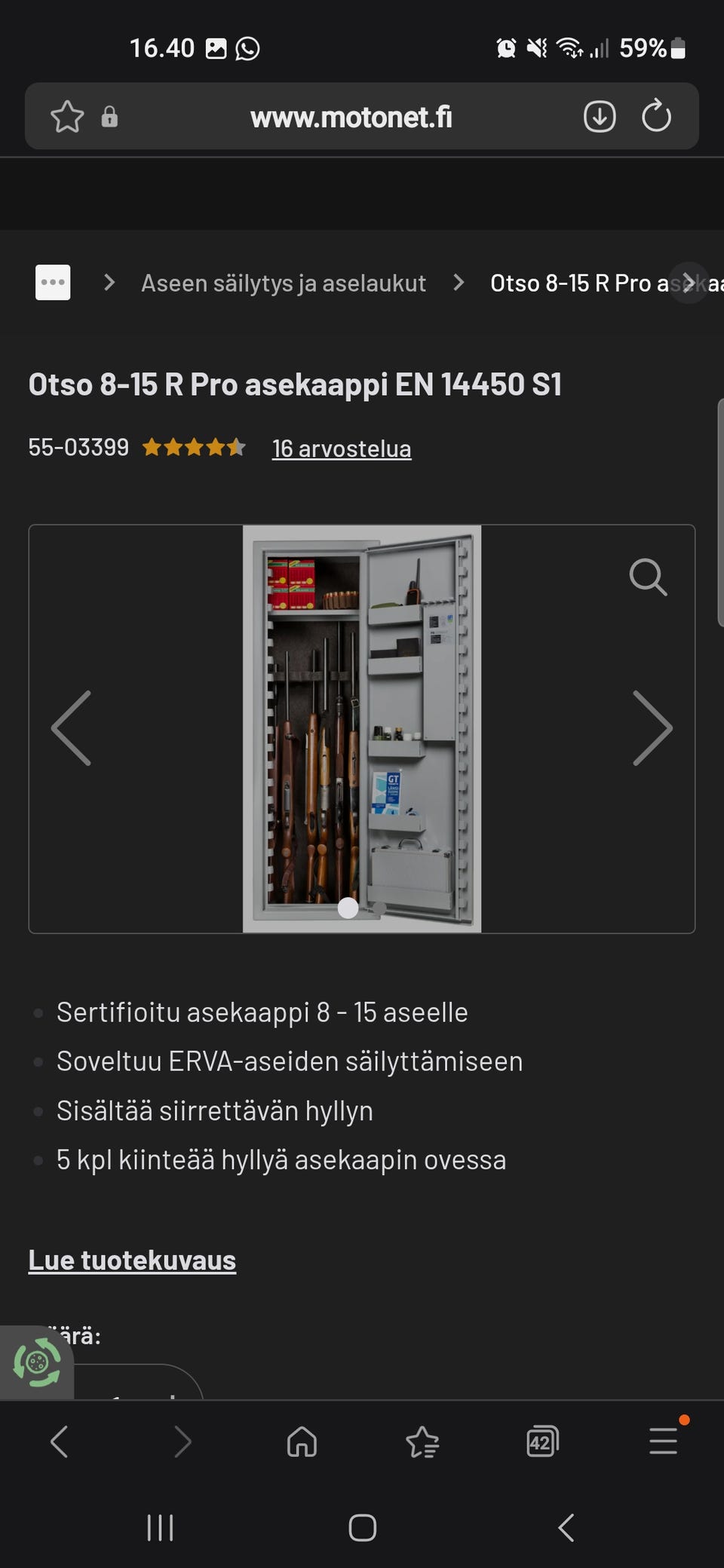Open Lue tuotekuvaus description

pyautogui.click(x=132, y=1259)
